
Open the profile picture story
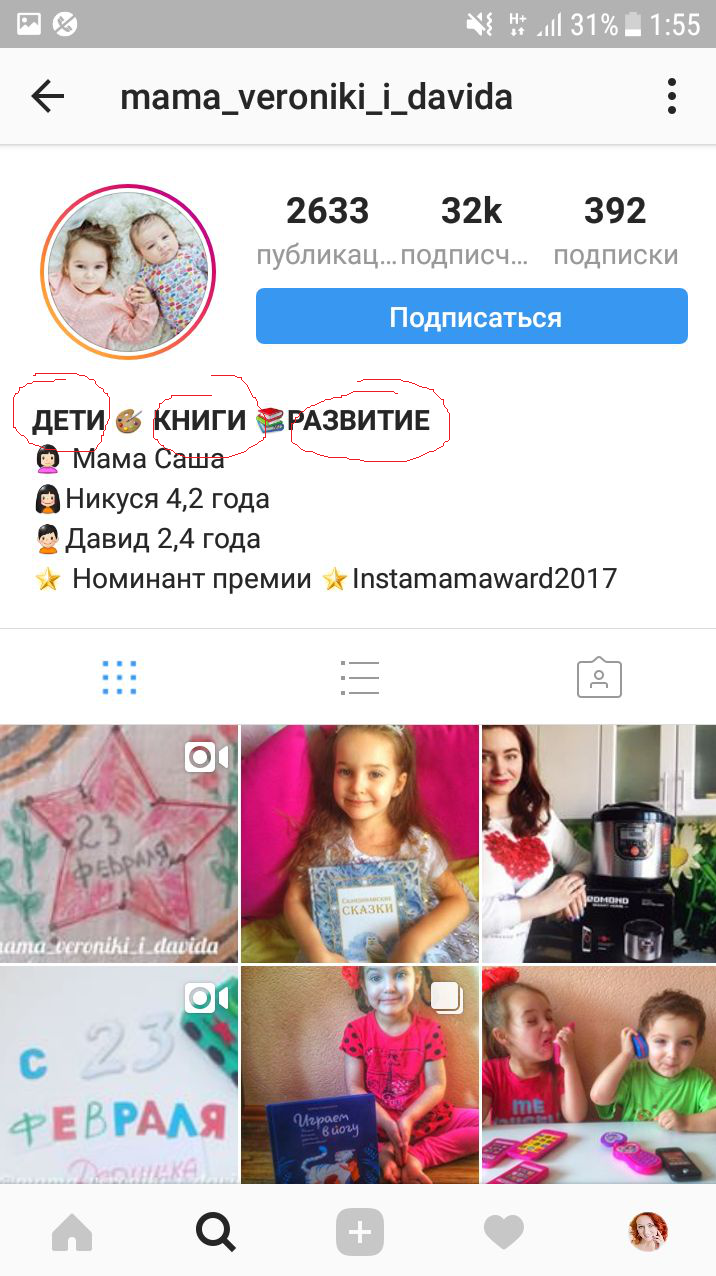click(x=128, y=272)
